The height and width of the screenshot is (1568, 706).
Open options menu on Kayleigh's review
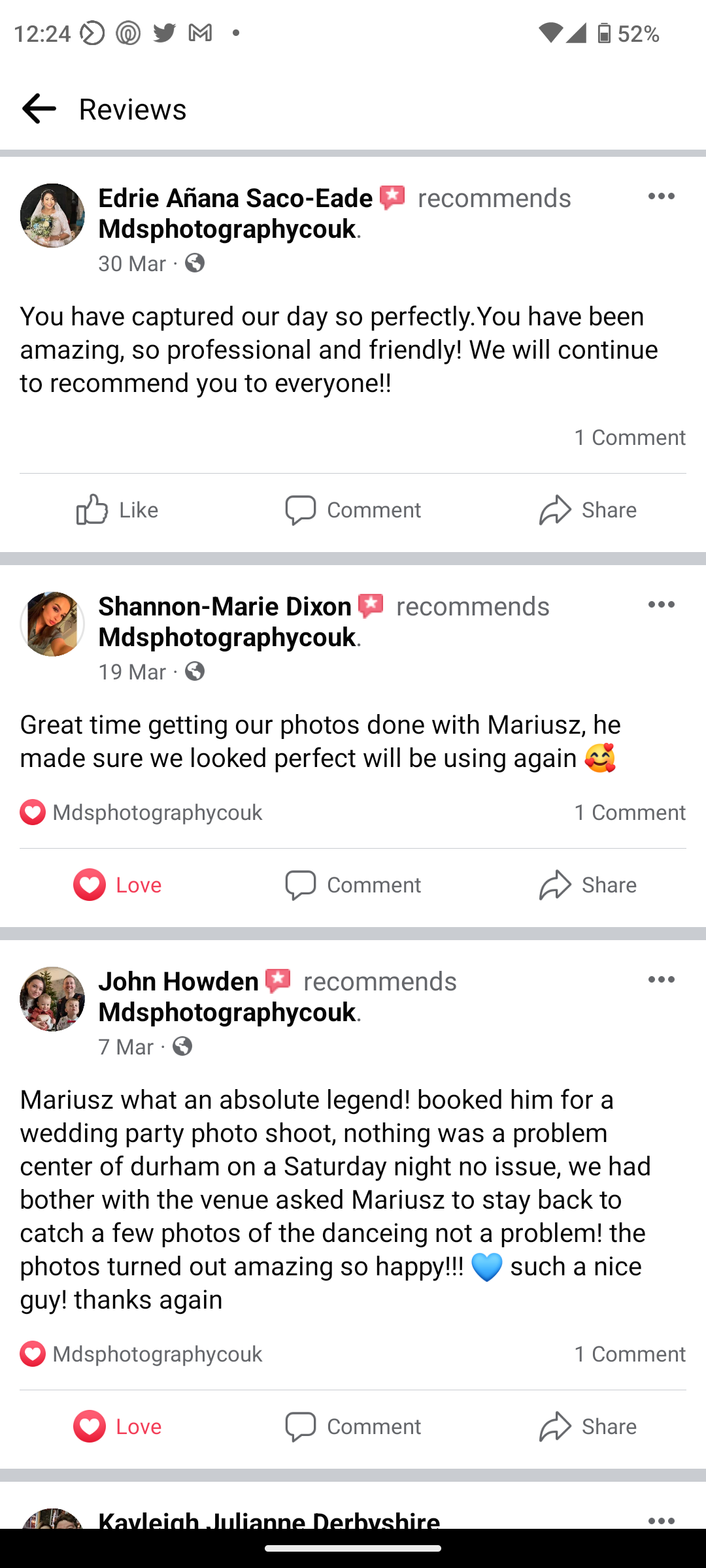click(661, 1520)
